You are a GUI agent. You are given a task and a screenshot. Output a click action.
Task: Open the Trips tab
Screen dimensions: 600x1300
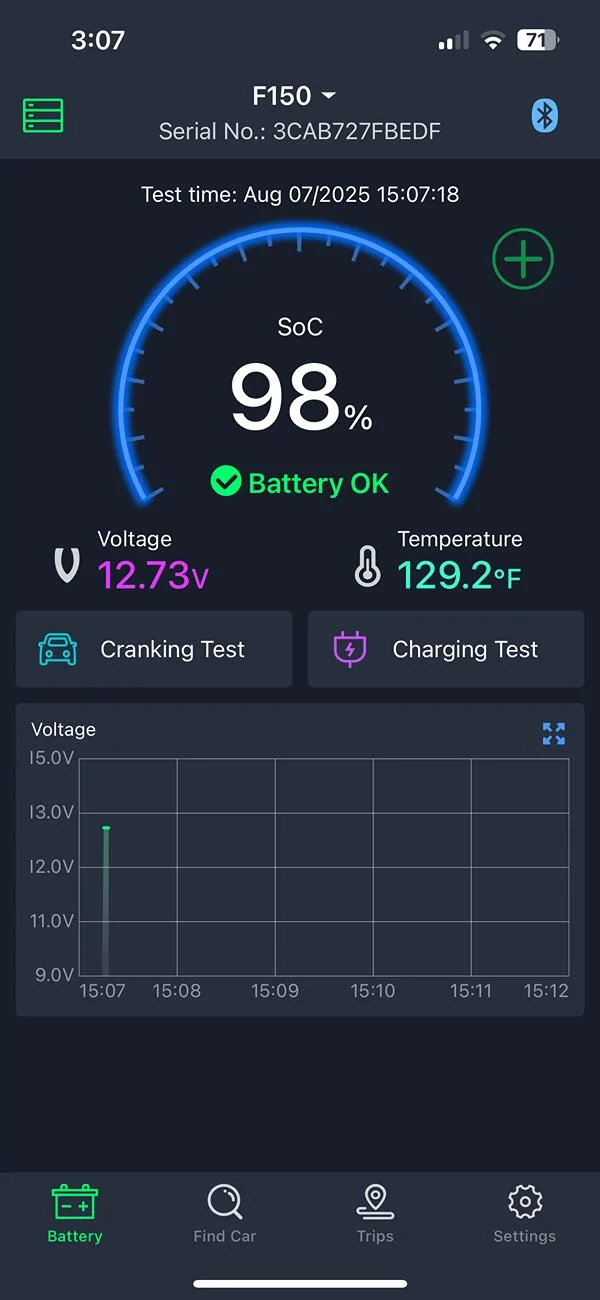(375, 1213)
